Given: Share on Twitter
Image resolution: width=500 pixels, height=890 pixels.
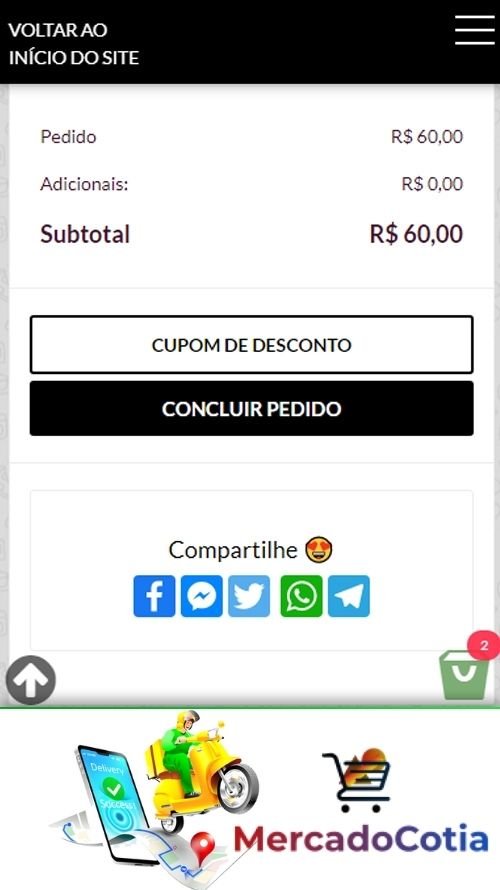Looking at the screenshot, I should pyautogui.click(x=249, y=596).
